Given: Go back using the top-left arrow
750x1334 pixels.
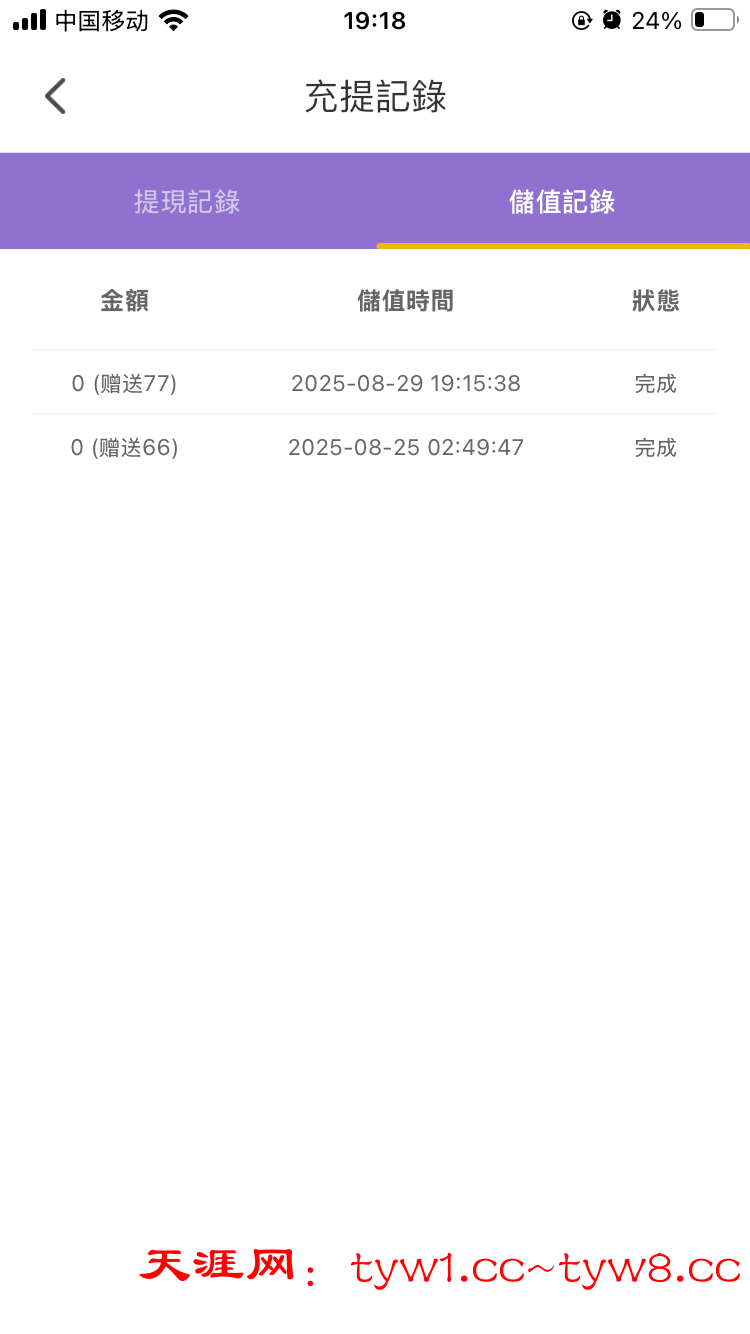Looking at the screenshot, I should tap(55, 97).
